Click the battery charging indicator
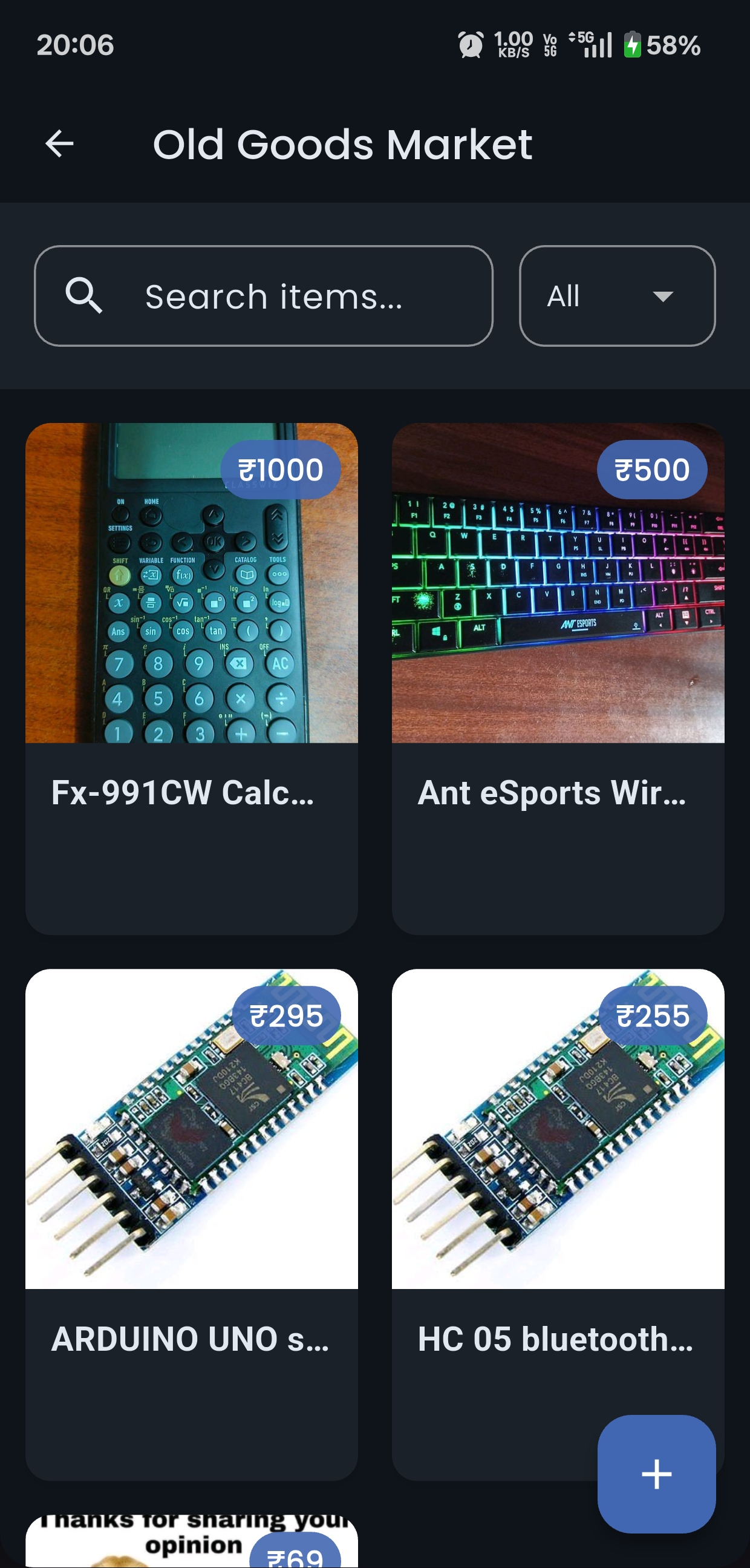This screenshot has height=1568, width=750. pos(633,44)
